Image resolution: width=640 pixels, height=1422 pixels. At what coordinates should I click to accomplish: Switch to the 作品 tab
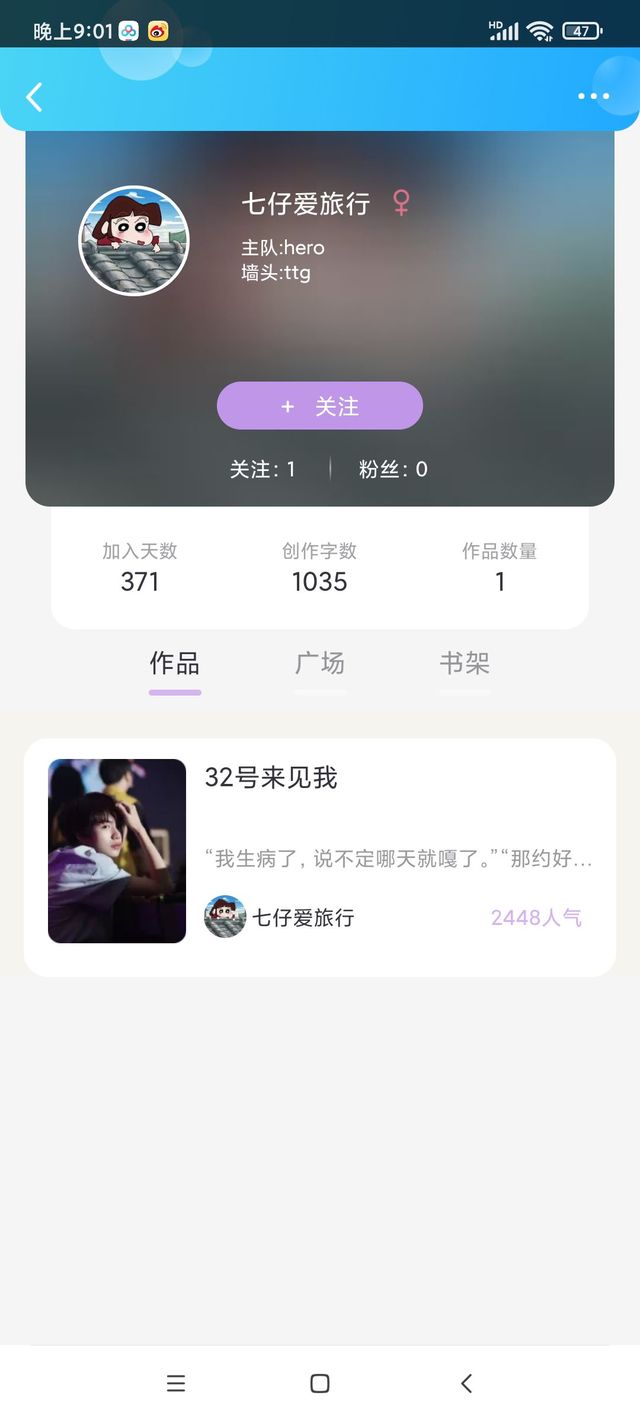point(175,664)
